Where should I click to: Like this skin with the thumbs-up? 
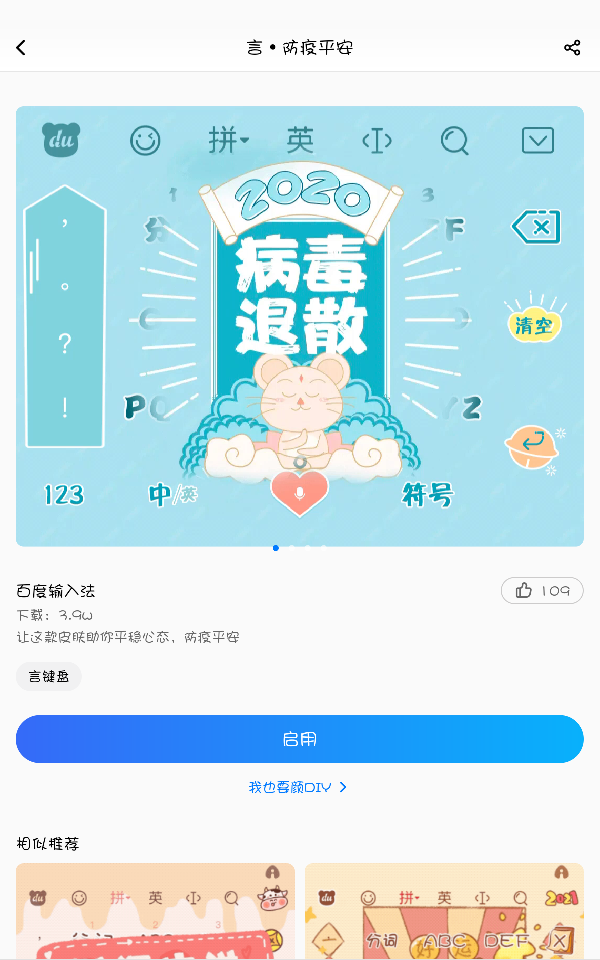[542, 591]
